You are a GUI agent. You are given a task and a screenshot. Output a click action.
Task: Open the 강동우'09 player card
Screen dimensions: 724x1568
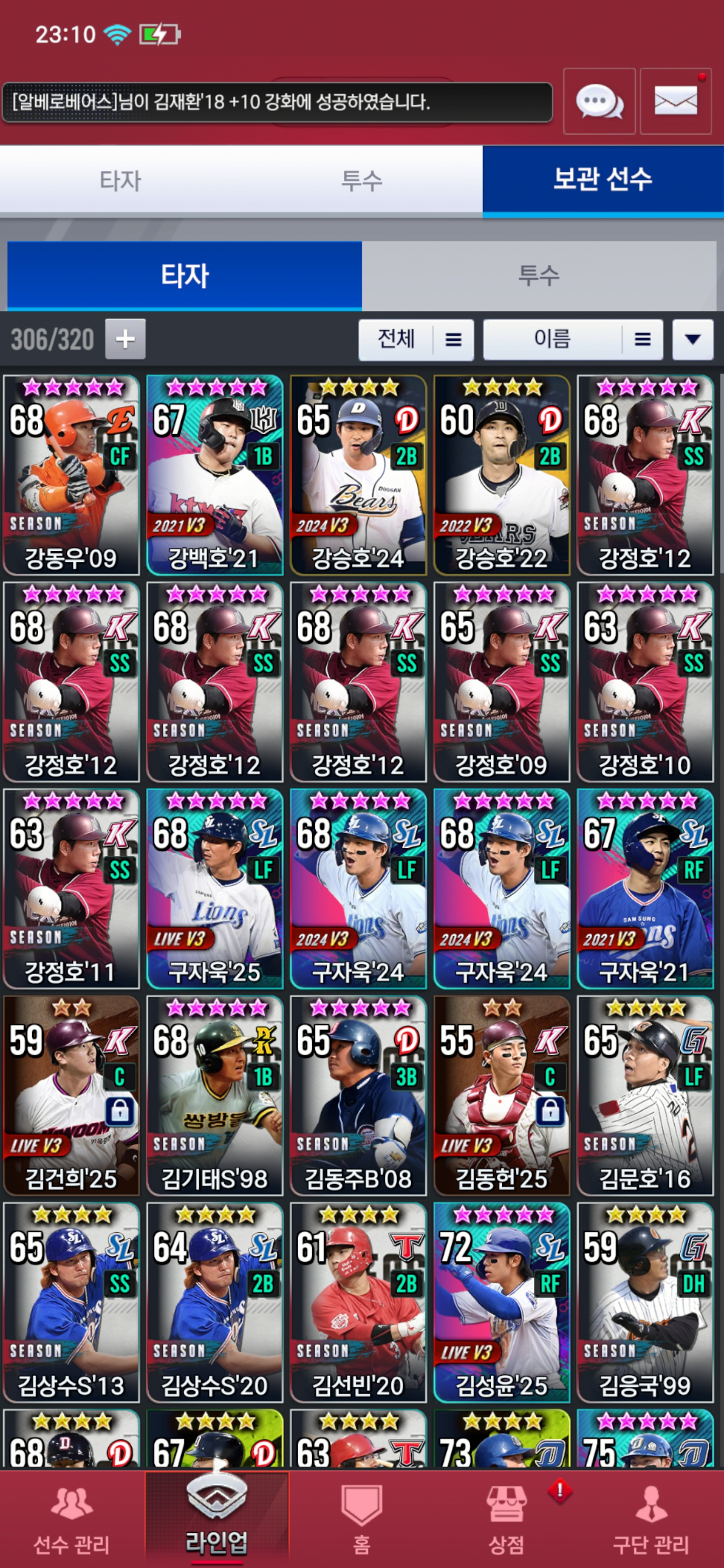coord(71,475)
